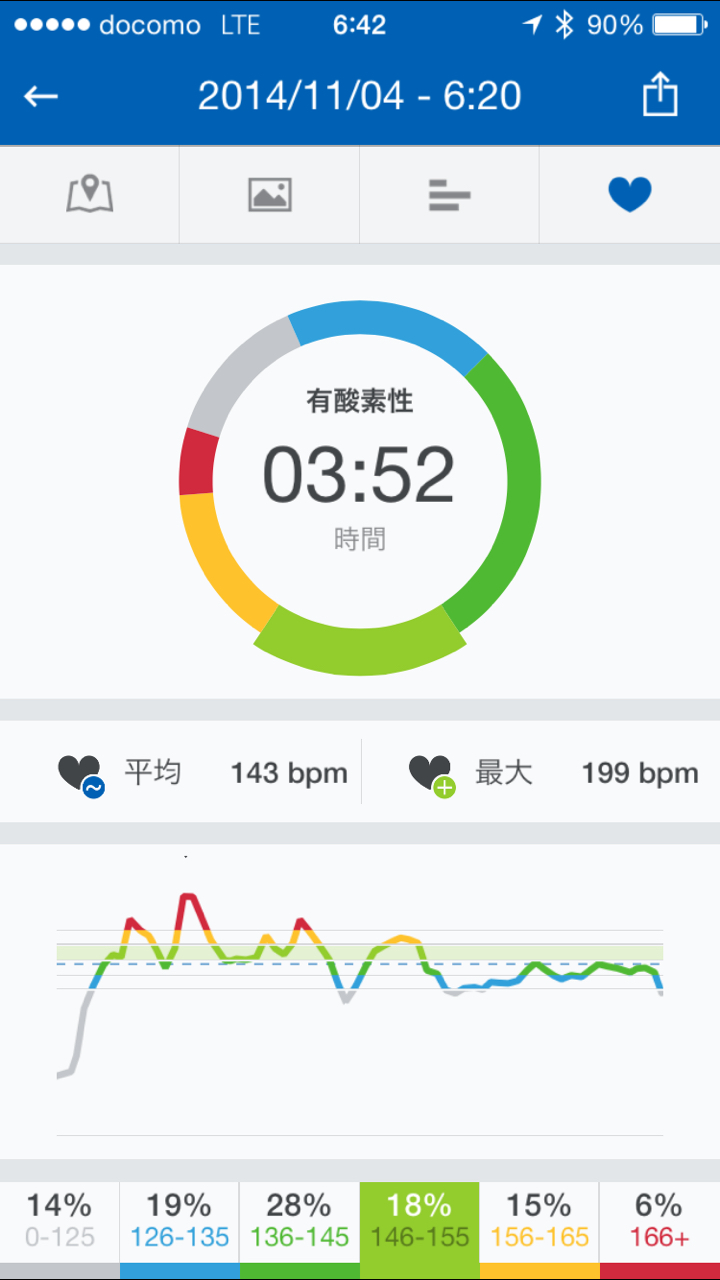Show the 156-165 heart rate zone
720x1280 pixels.
[x=539, y=1221]
